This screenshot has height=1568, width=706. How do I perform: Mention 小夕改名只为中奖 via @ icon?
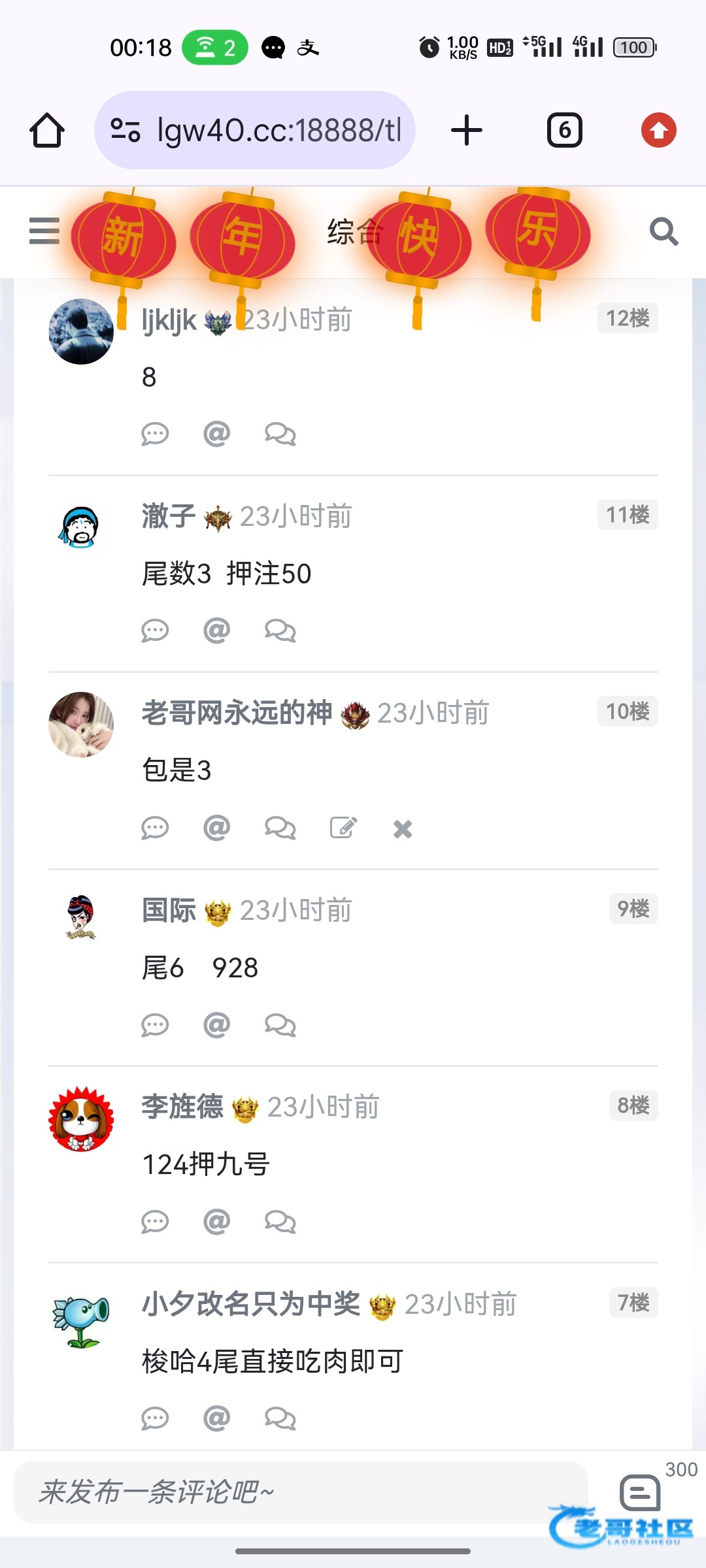pyautogui.click(x=216, y=1418)
